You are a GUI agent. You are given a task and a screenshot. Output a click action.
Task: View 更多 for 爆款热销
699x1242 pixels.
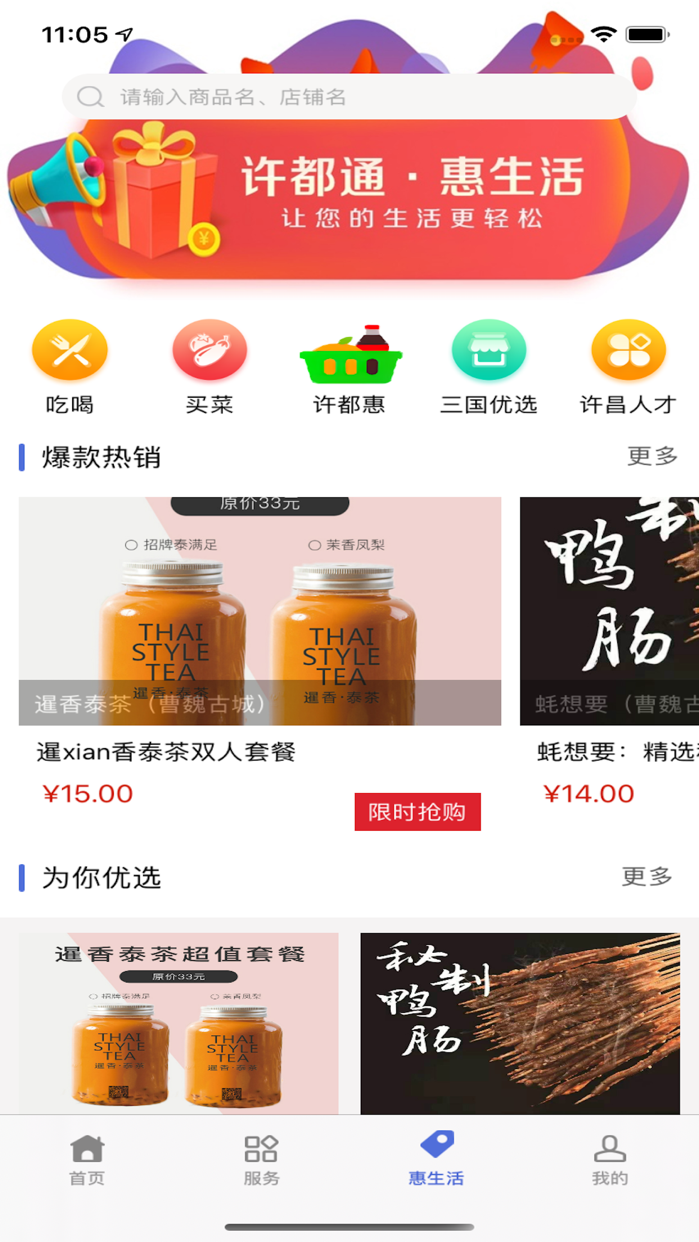pyautogui.click(x=652, y=457)
